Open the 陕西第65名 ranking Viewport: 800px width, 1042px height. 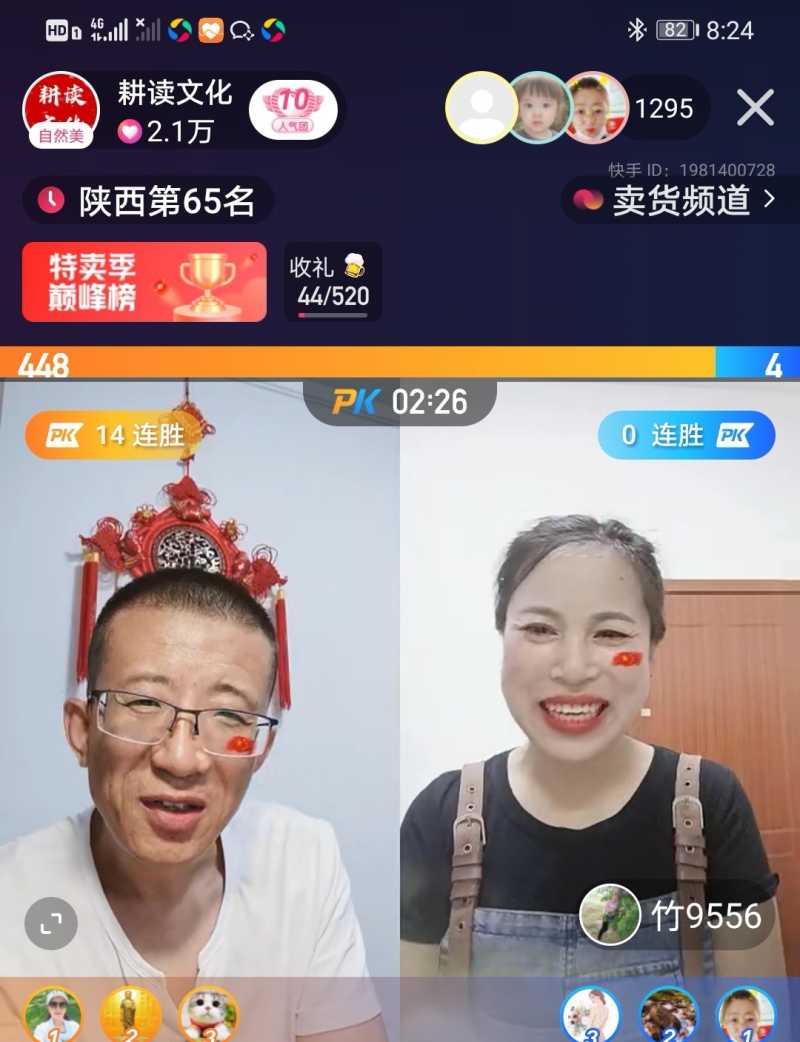click(x=148, y=202)
